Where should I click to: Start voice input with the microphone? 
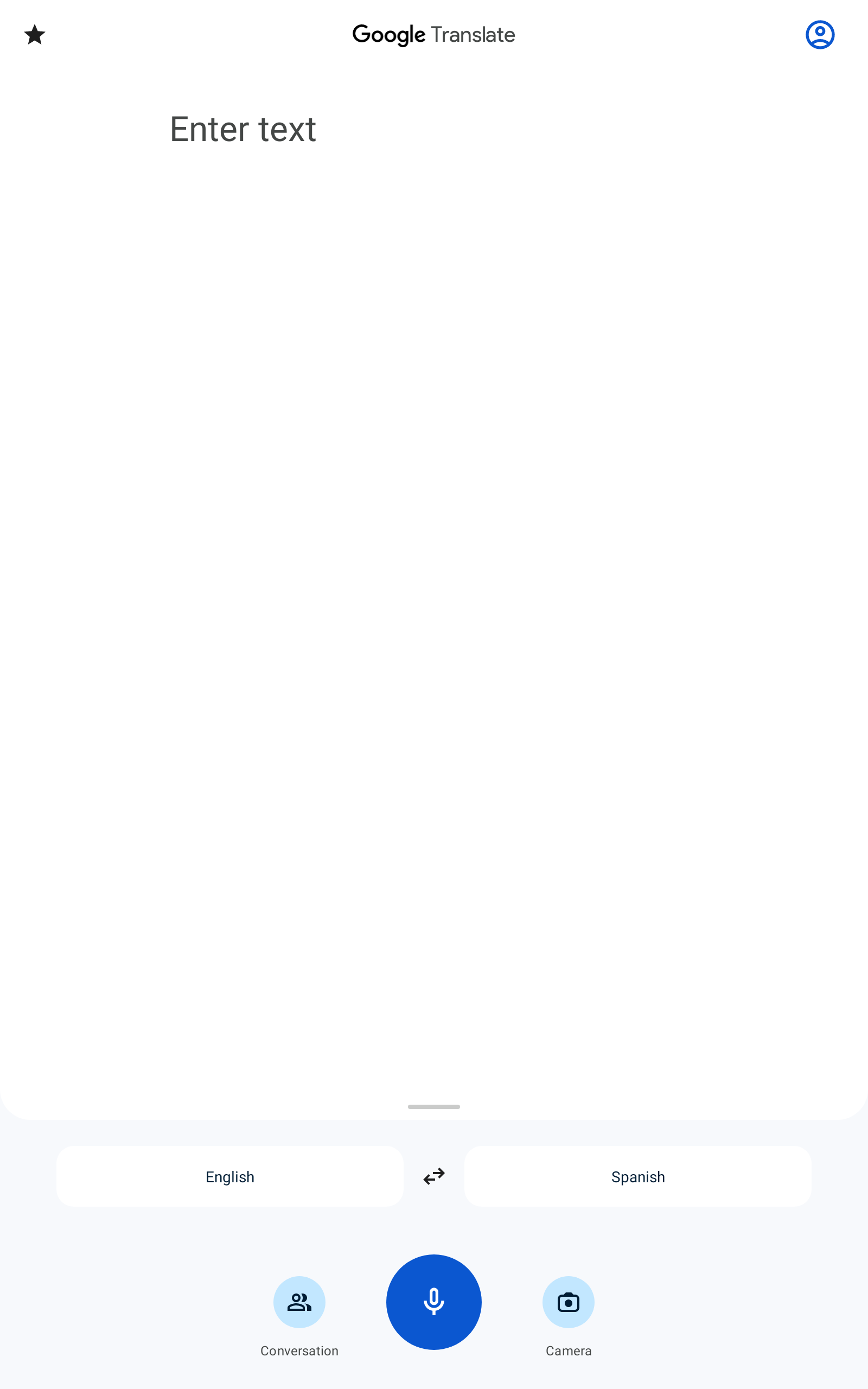click(434, 1302)
